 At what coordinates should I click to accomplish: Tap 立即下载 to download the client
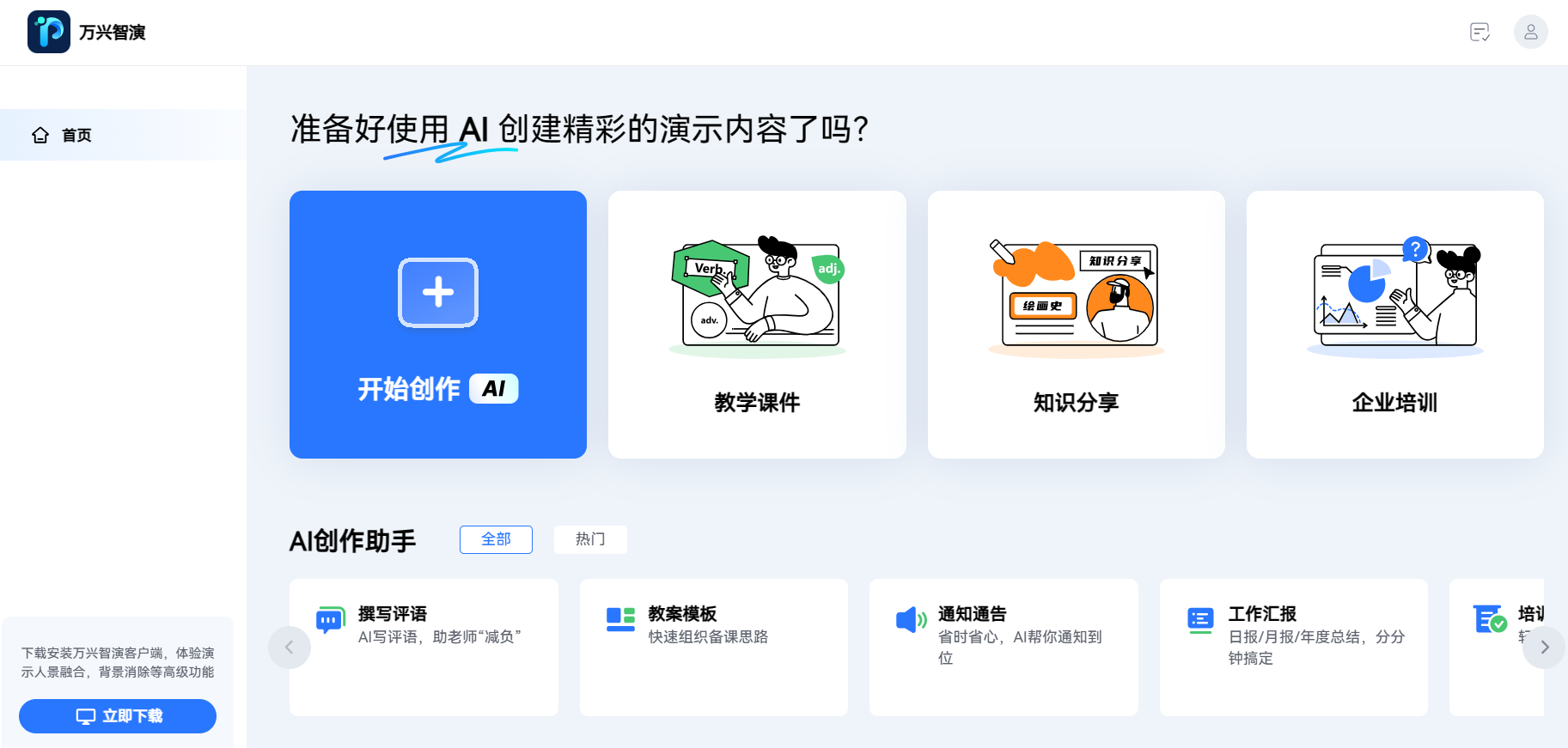tap(118, 716)
